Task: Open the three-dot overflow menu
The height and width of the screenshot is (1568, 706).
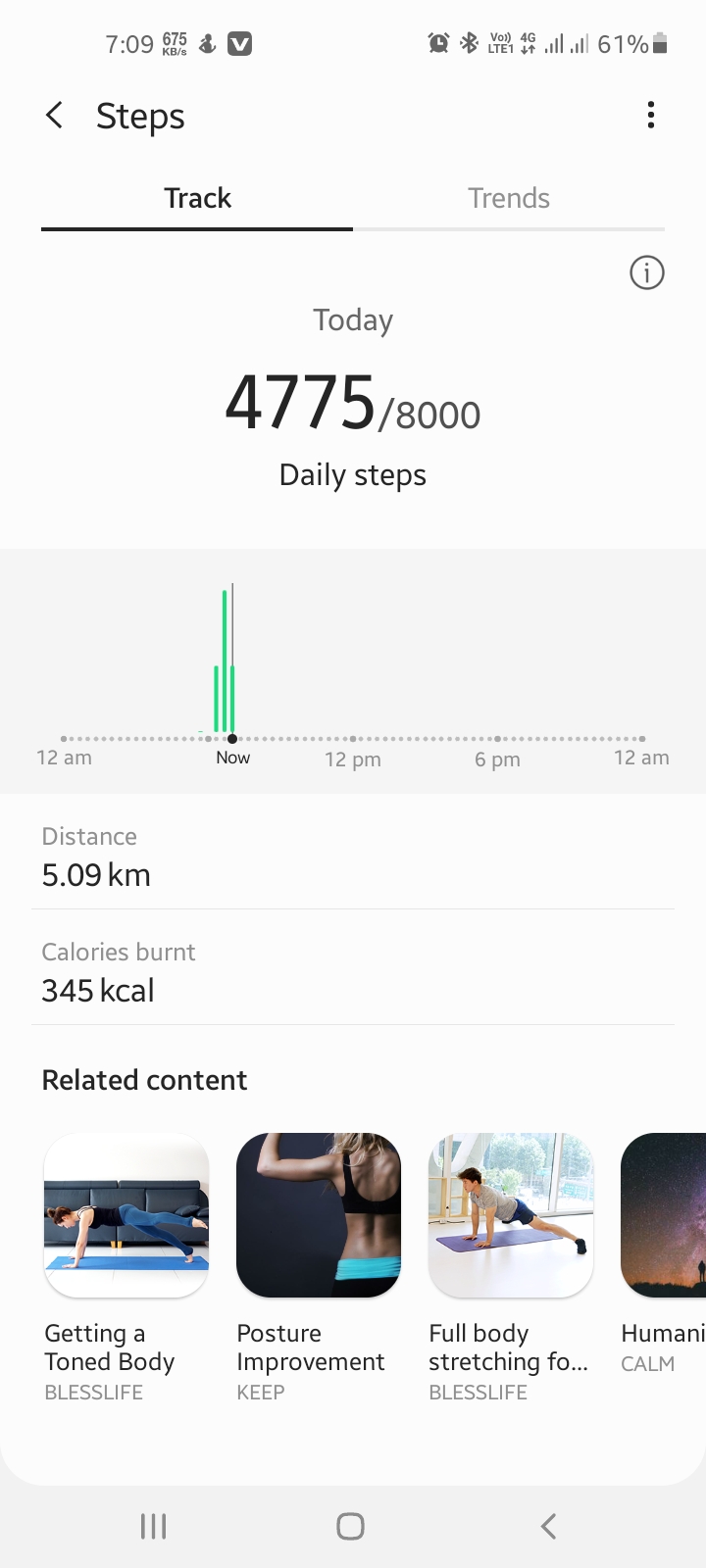Action: point(650,116)
